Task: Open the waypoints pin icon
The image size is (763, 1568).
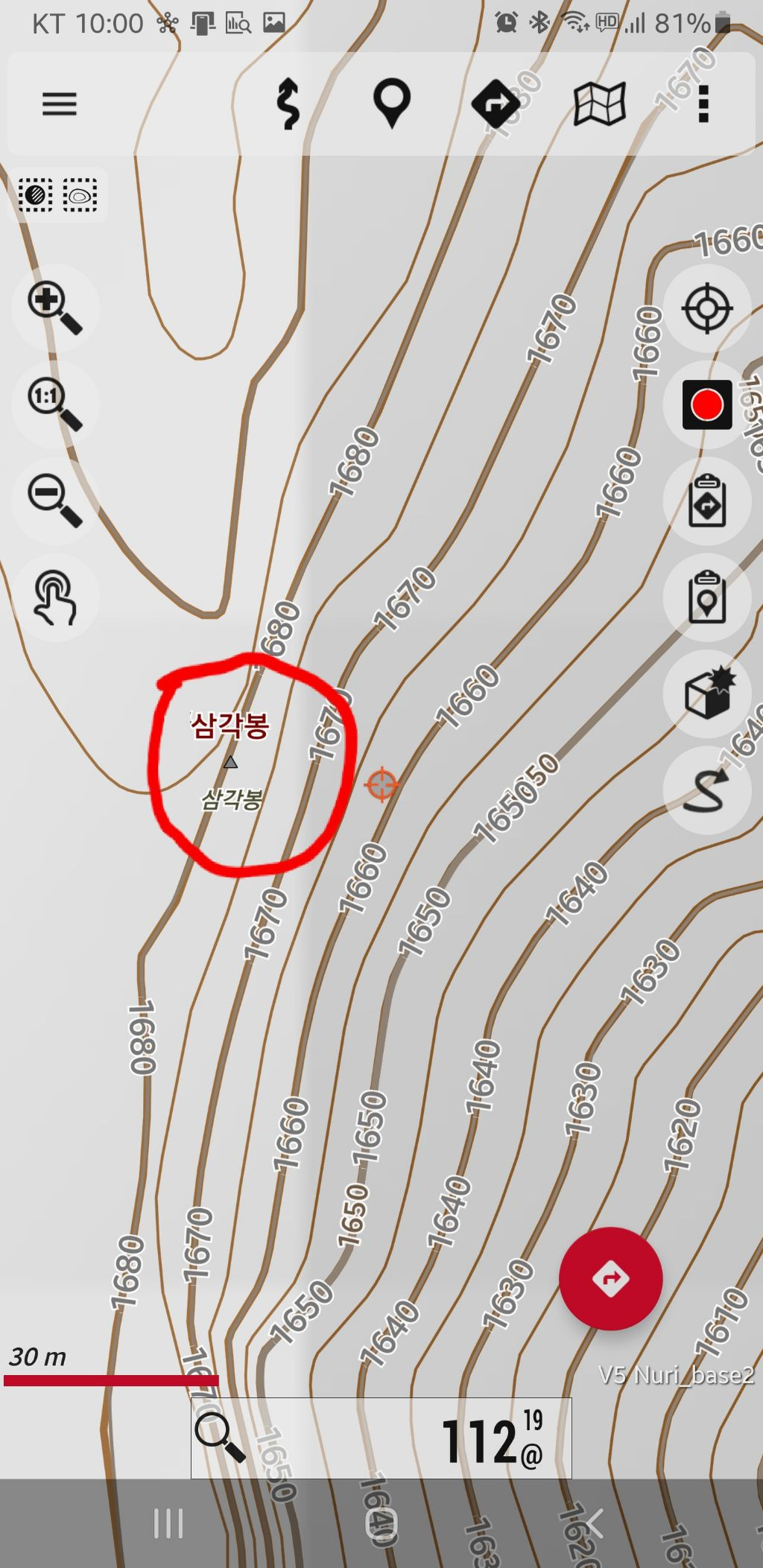Action: click(392, 104)
